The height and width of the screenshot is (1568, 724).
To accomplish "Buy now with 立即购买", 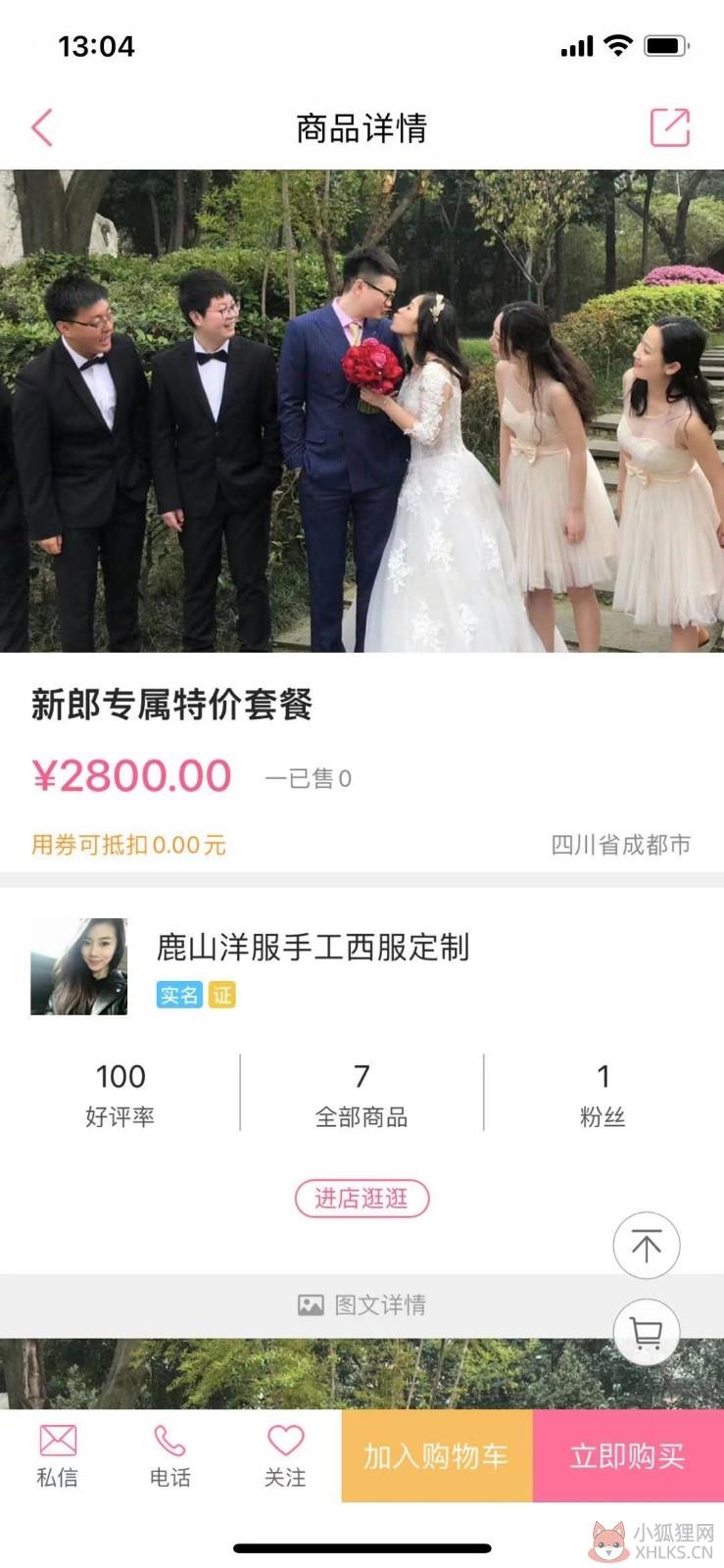I will click(628, 1456).
